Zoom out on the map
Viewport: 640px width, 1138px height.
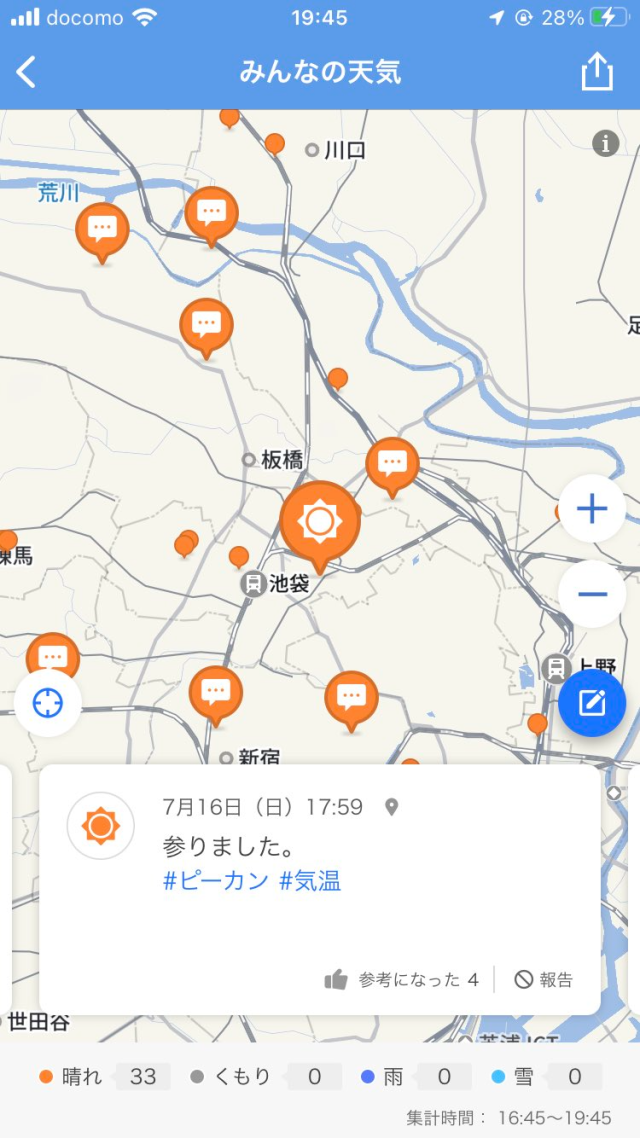[592, 594]
